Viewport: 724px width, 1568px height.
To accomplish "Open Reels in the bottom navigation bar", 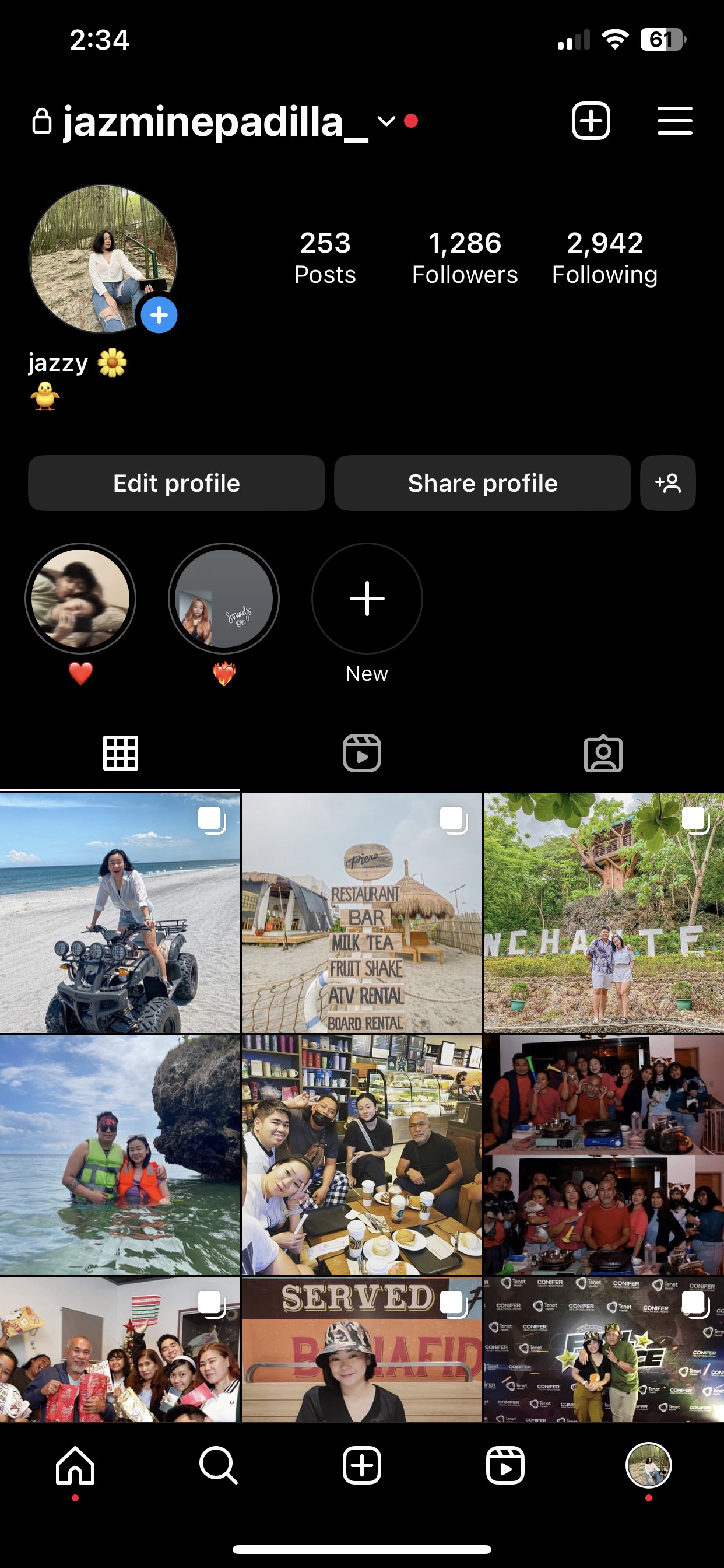I will coord(505,1466).
